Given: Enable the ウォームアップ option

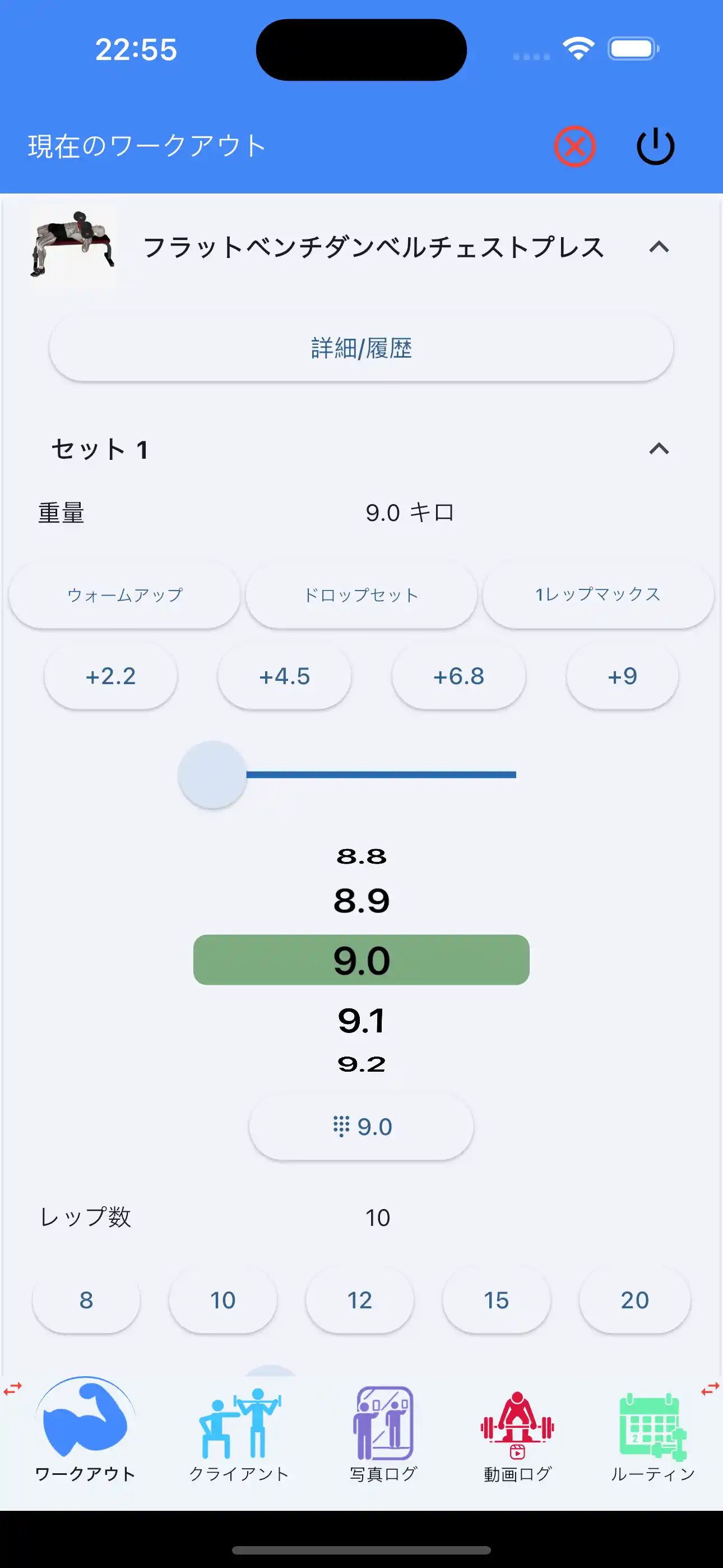Looking at the screenshot, I should [x=125, y=596].
